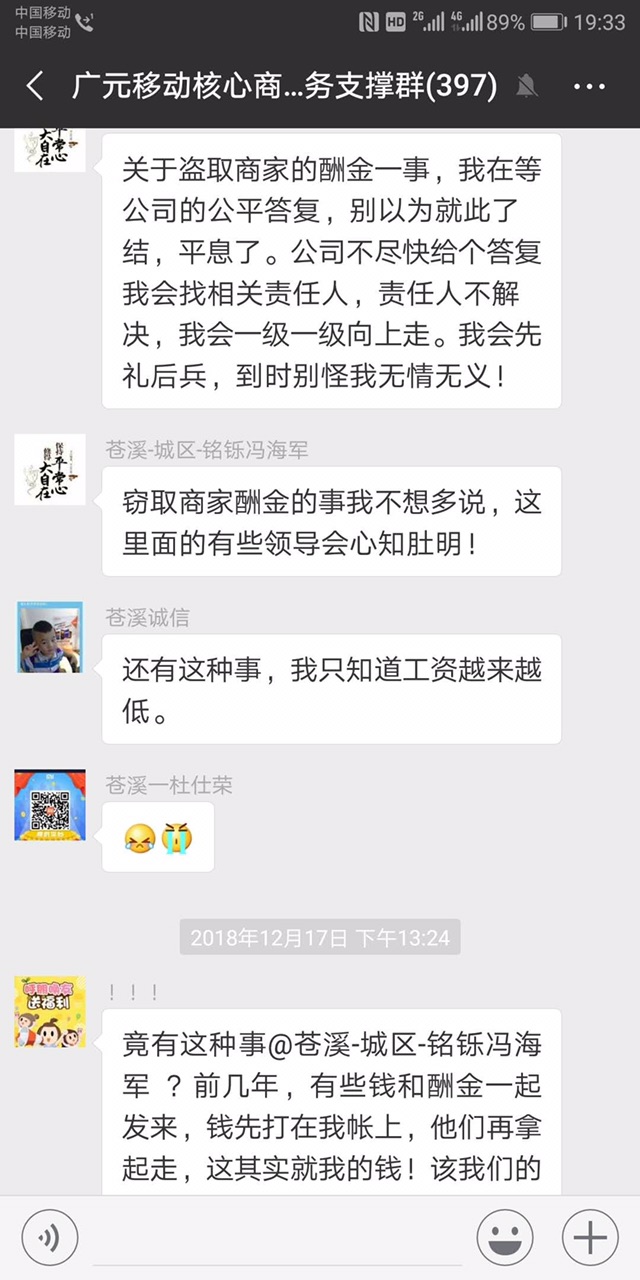
Task: View 苍溪诚信's profile via avatar
Action: (50, 637)
